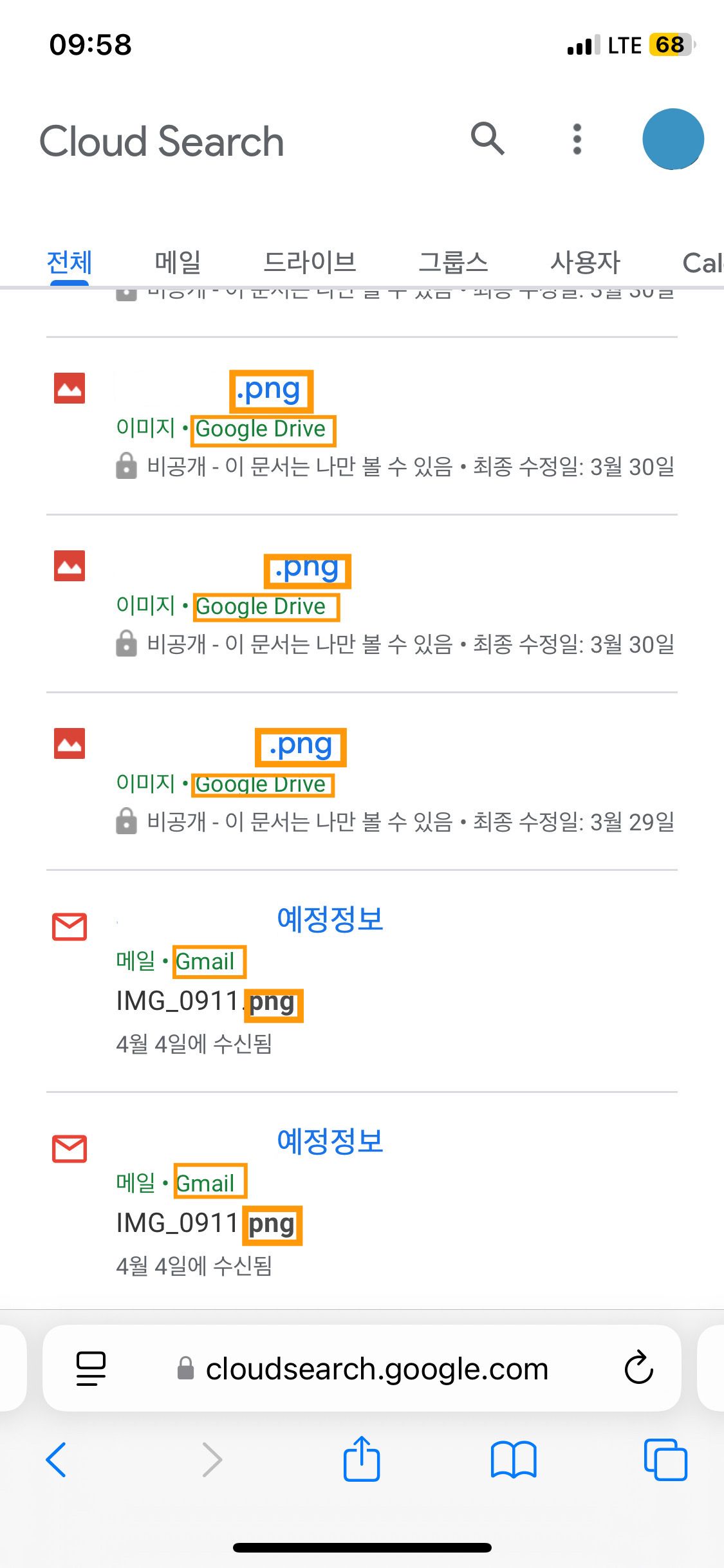
Task: Open the account profile avatar
Action: [x=673, y=139]
